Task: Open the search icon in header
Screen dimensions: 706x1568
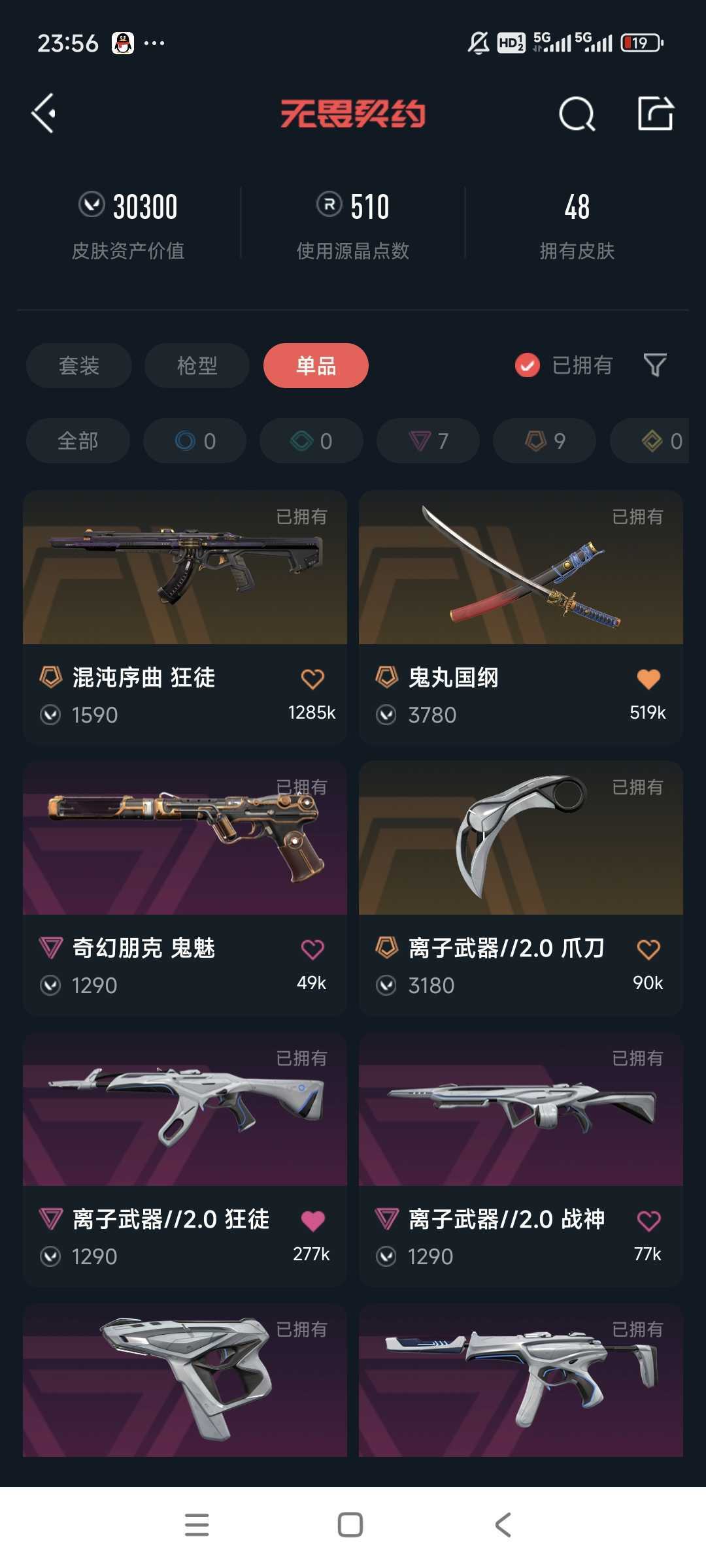Action: 577,114
